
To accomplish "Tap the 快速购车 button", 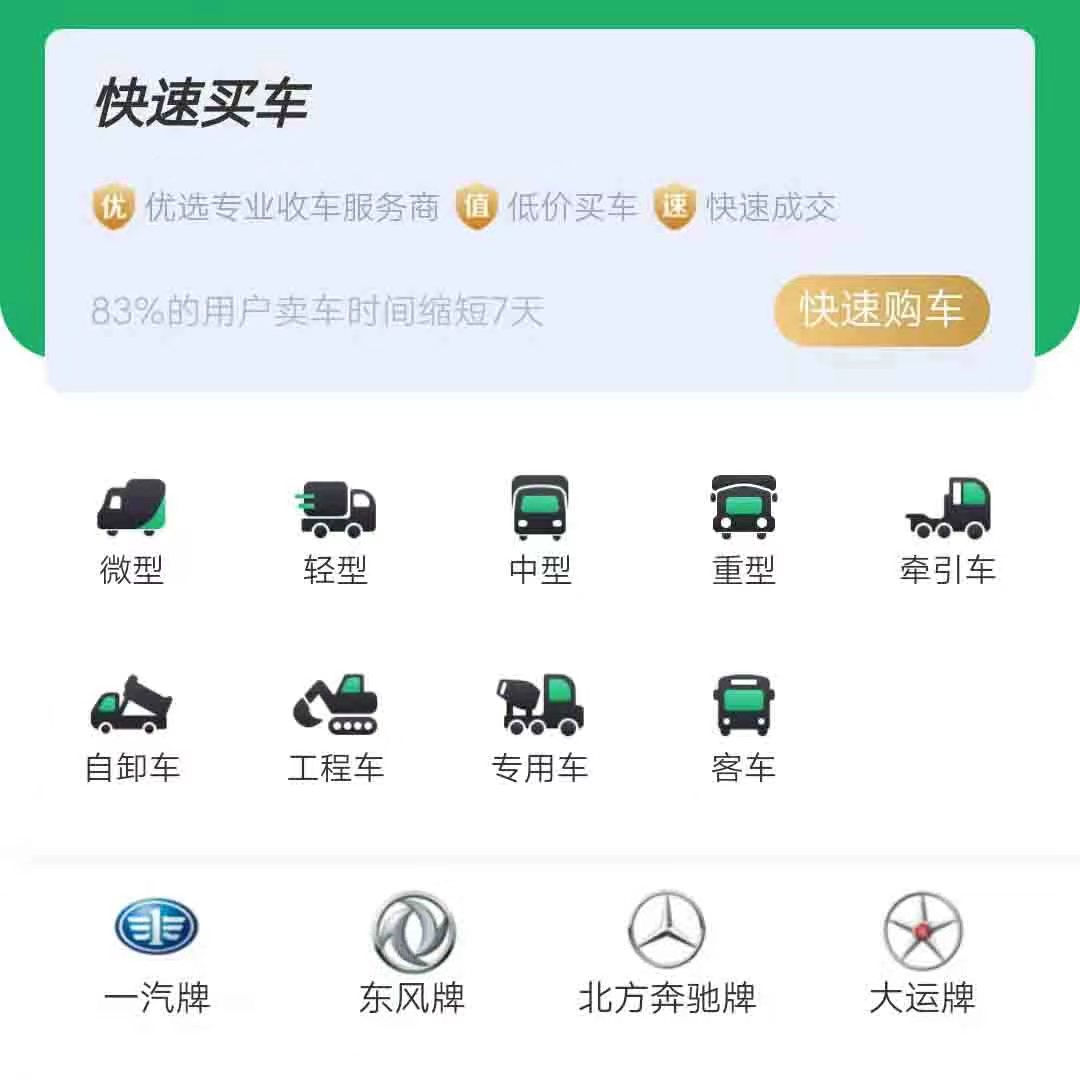I will pyautogui.click(x=881, y=311).
